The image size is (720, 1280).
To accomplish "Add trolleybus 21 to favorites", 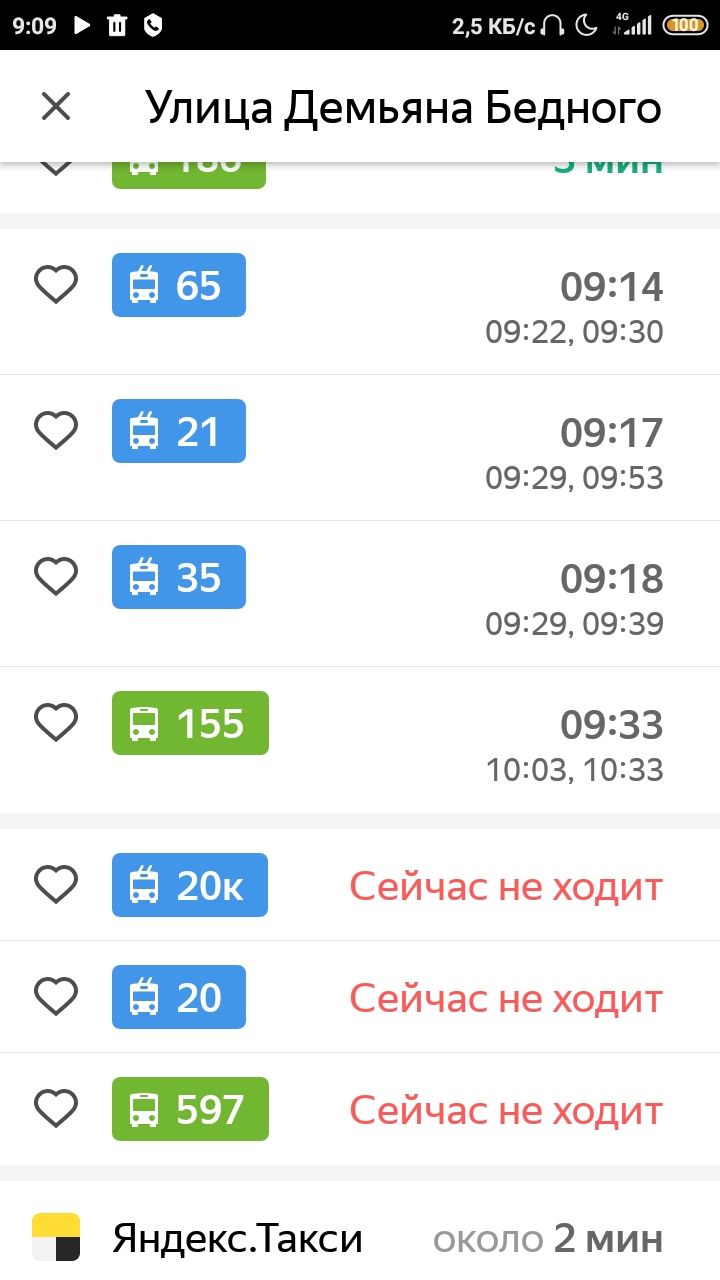I will 56,431.
